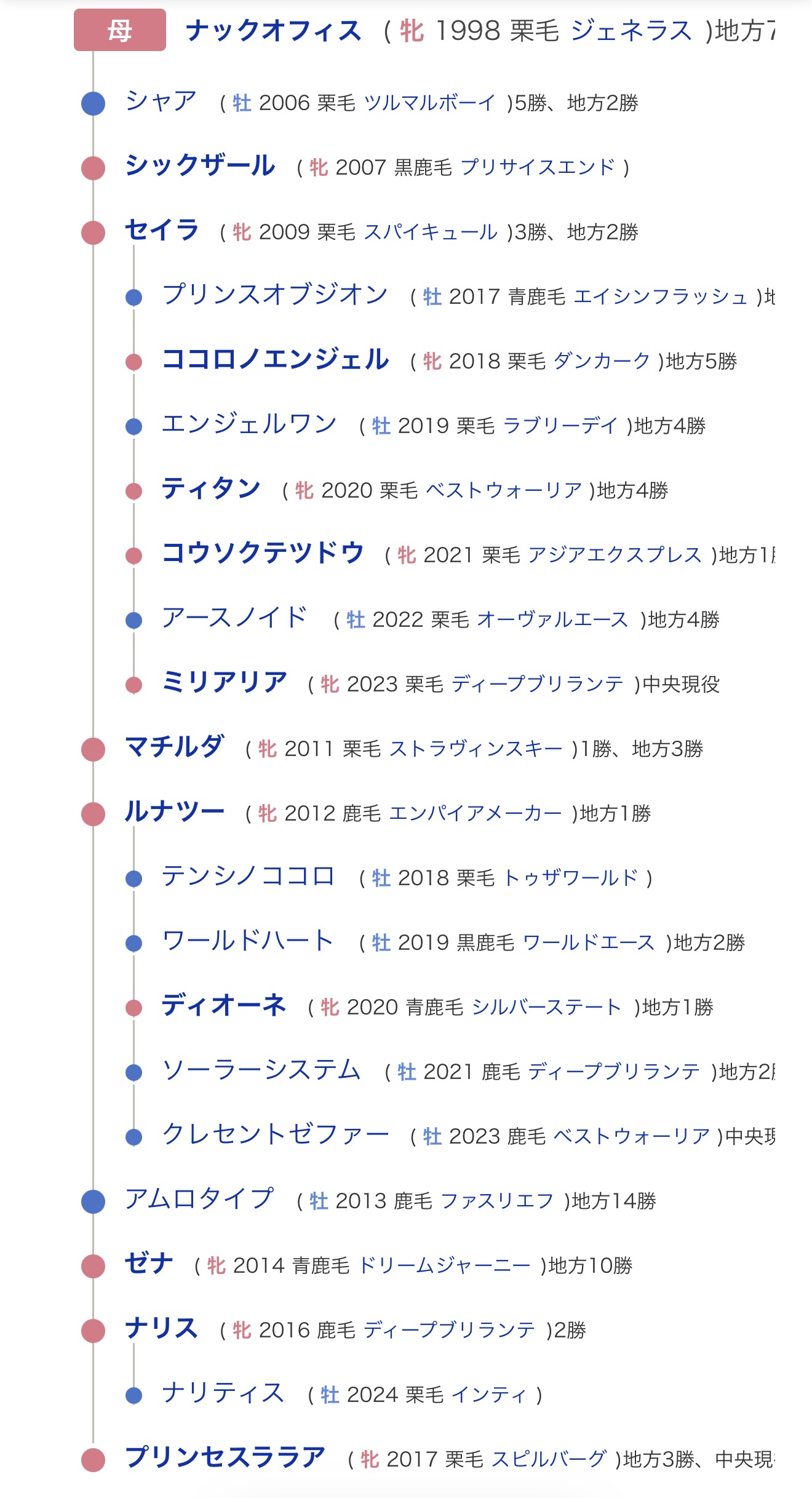
Task: Open sire link ドリームジャーニー
Action: pyautogui.click(x=444, y=1265)
